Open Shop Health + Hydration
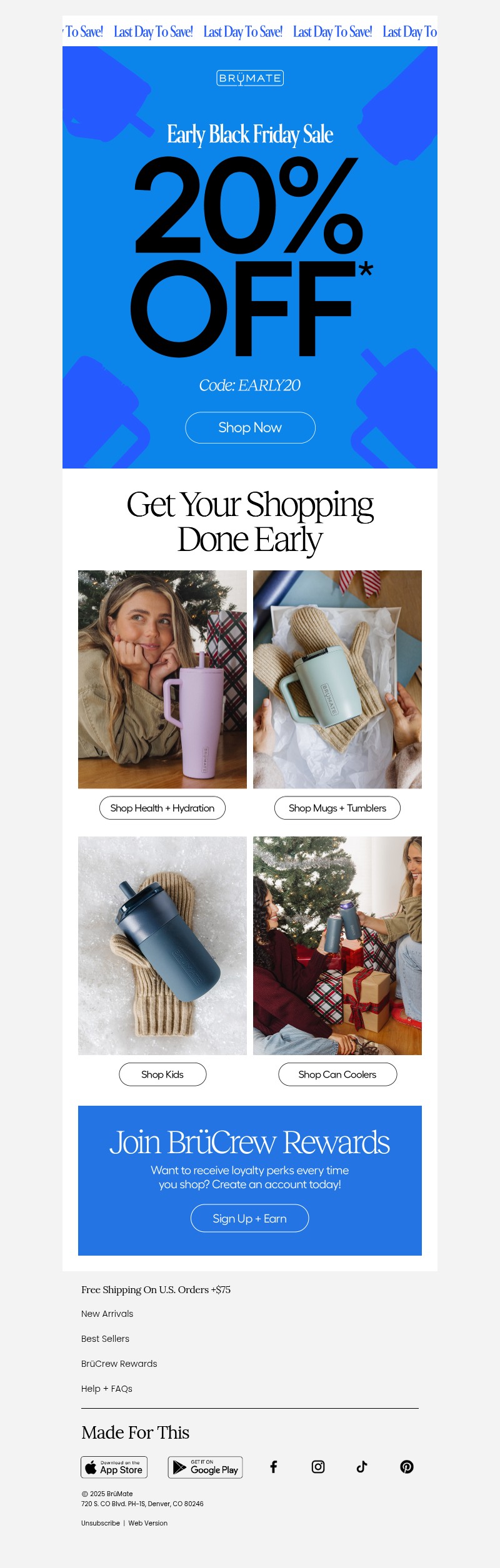 pyautogui.click(x=162, y=808)
